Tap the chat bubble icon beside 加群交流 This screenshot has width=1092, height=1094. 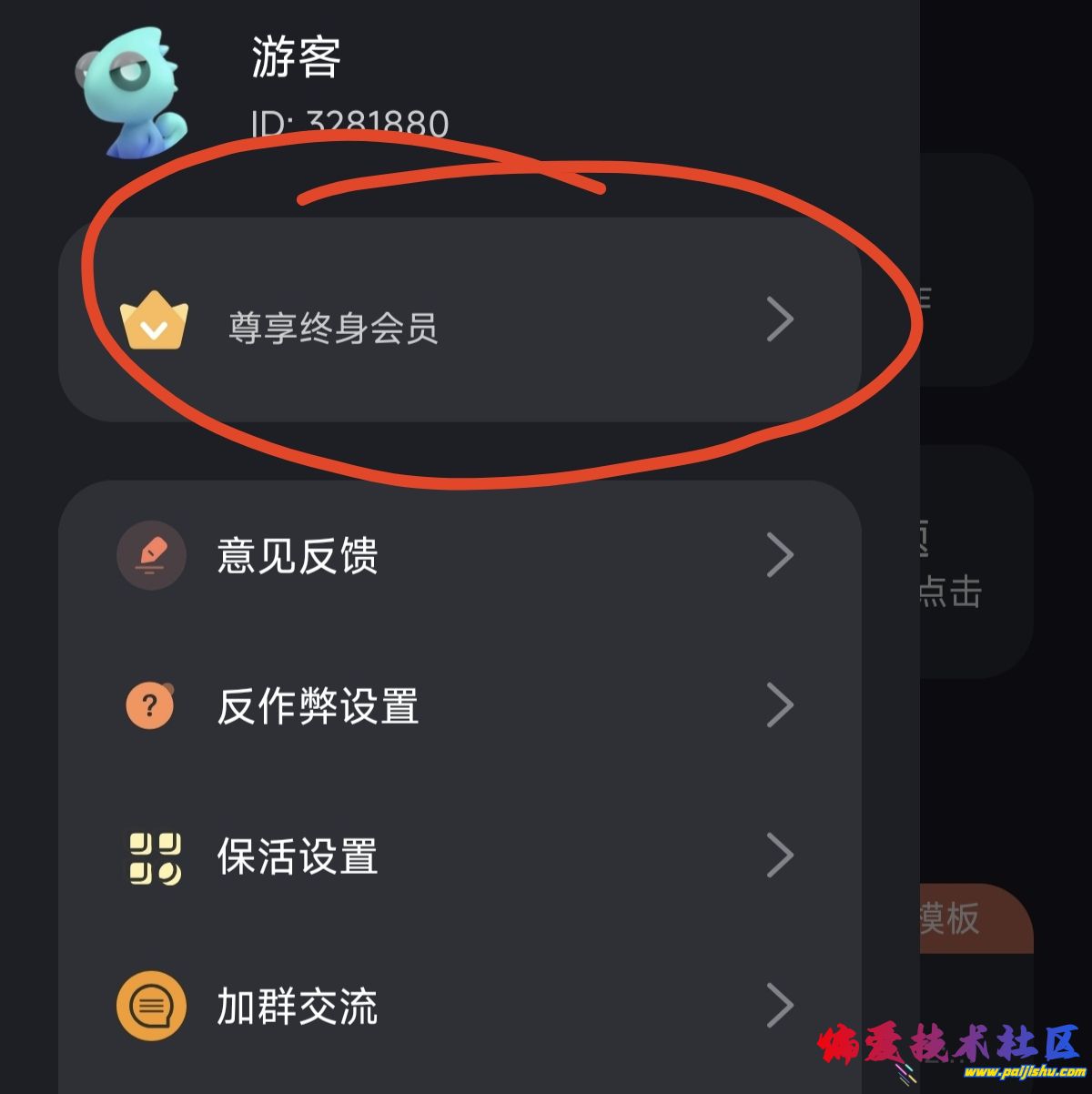point(151,1004)
